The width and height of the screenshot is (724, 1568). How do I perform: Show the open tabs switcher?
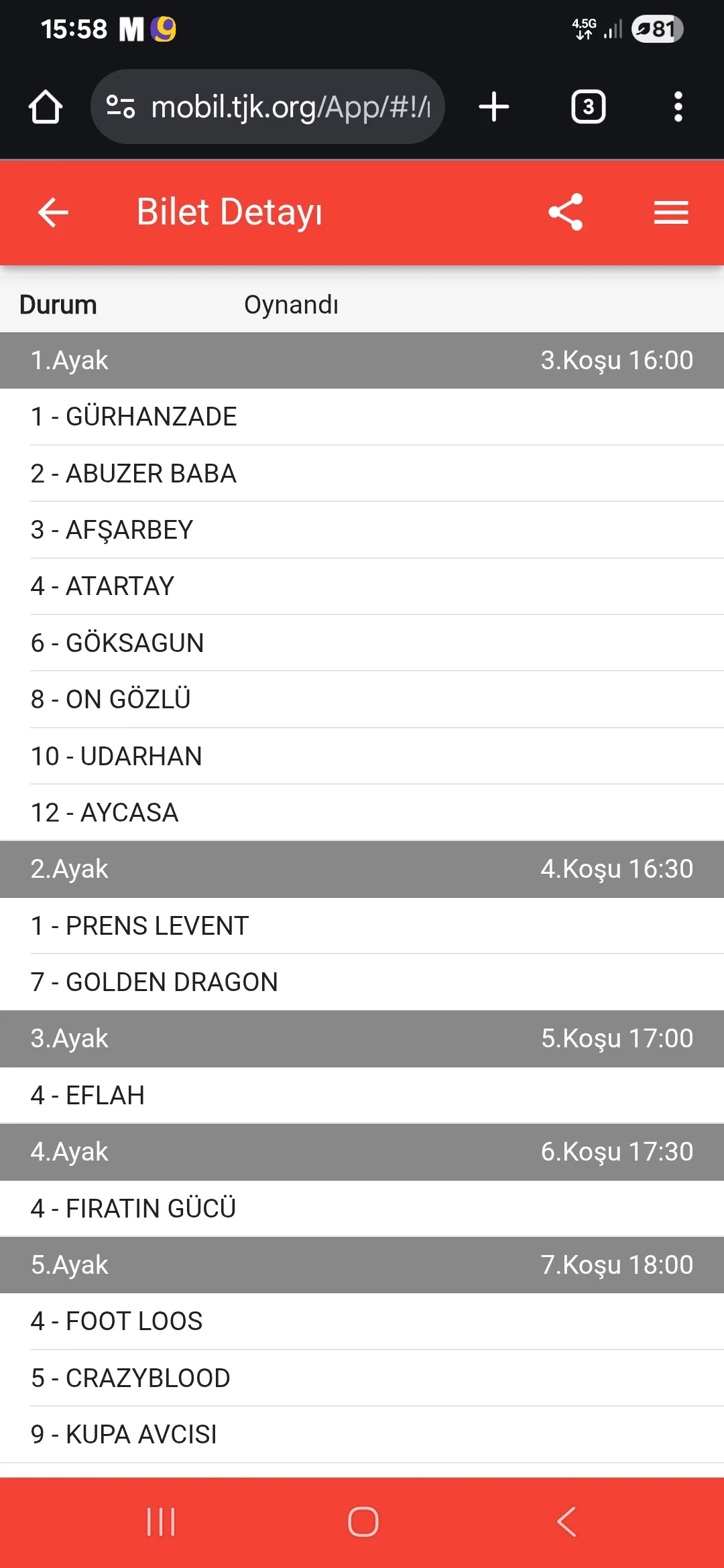[x=588, y=107]
